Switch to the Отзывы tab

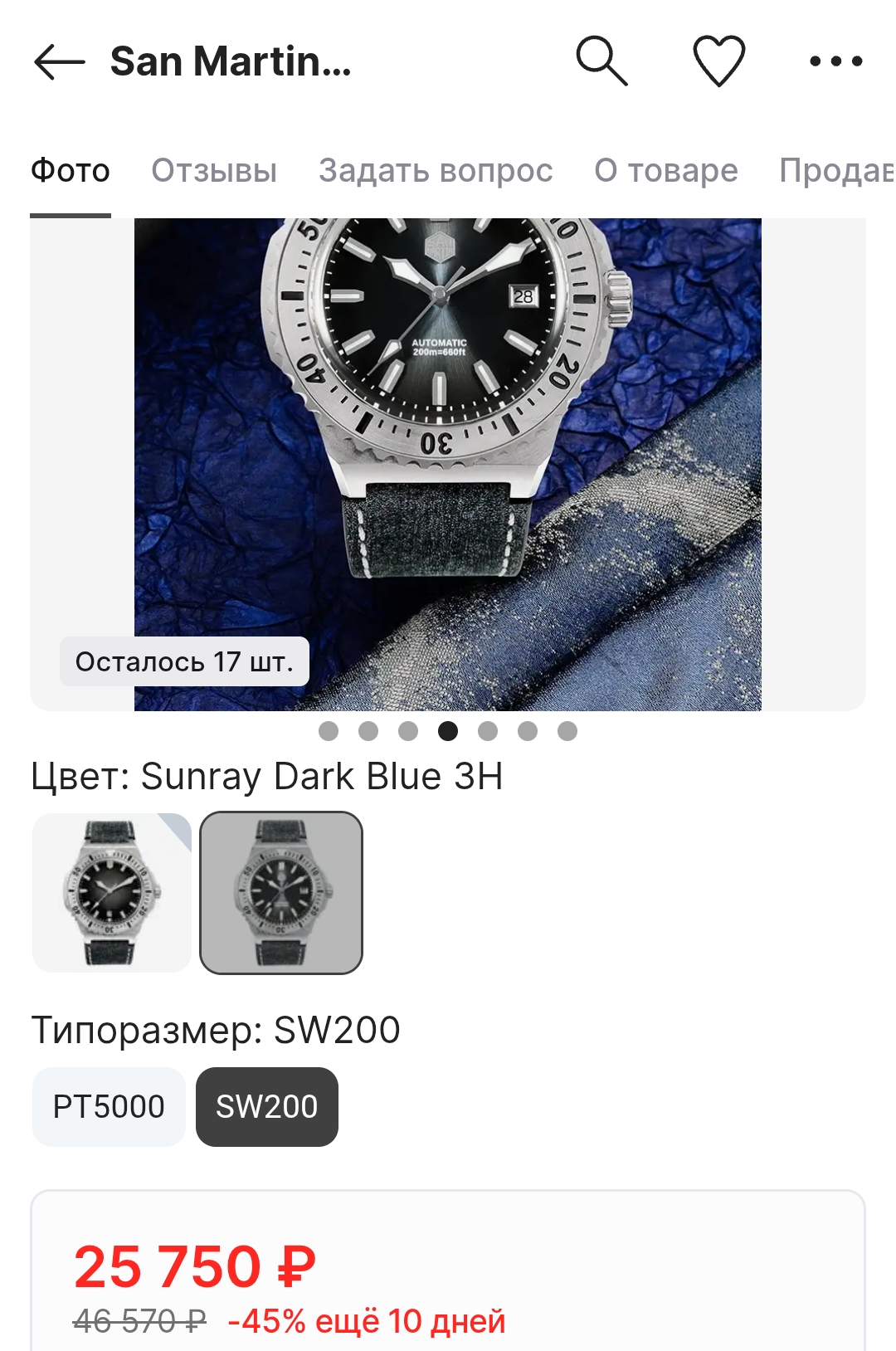coord(214,171)
